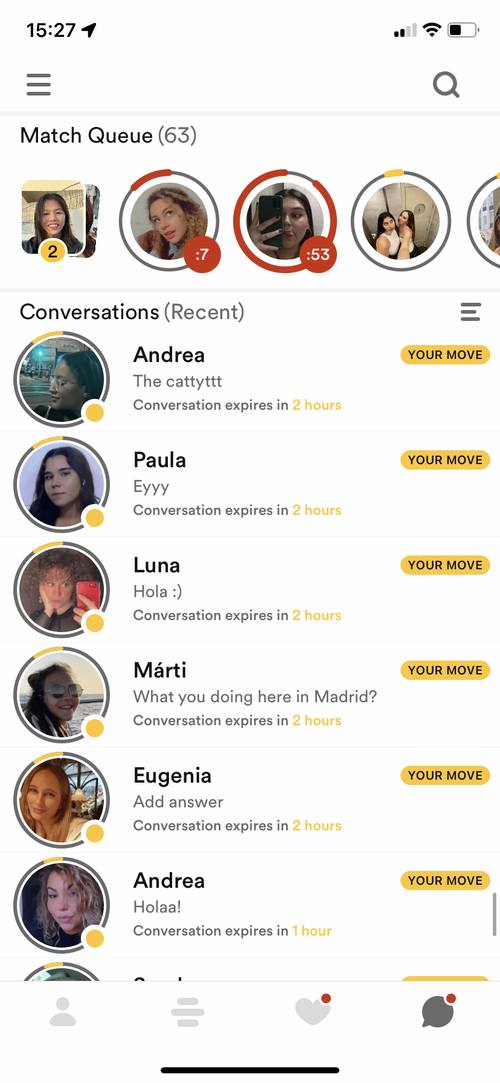
Task: Open Andrea's chat saying "Holaa!"
Action: point(250,905)
